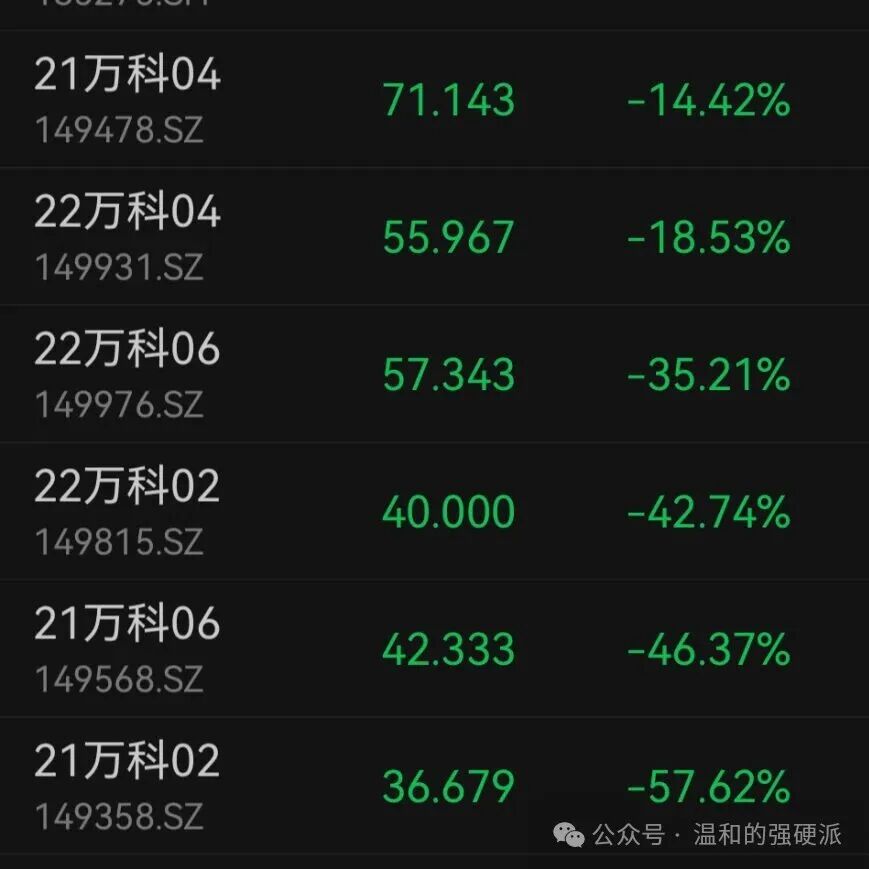Viewport: 869px width, 869px height.
Task: Open the 21万科06 row
Action: coord(434,648)
